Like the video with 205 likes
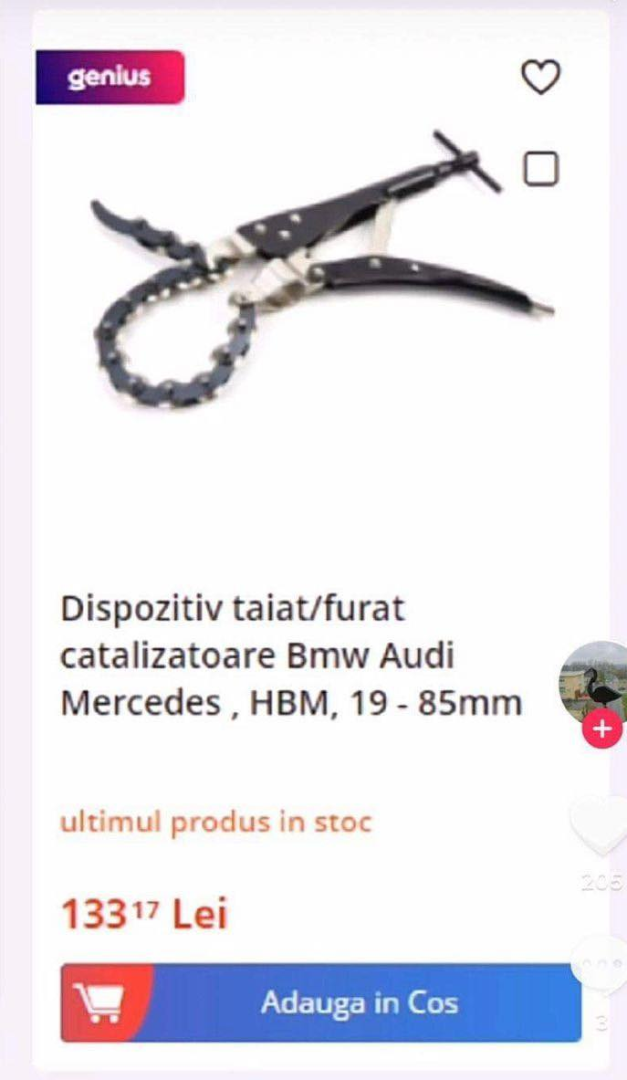 598,826
